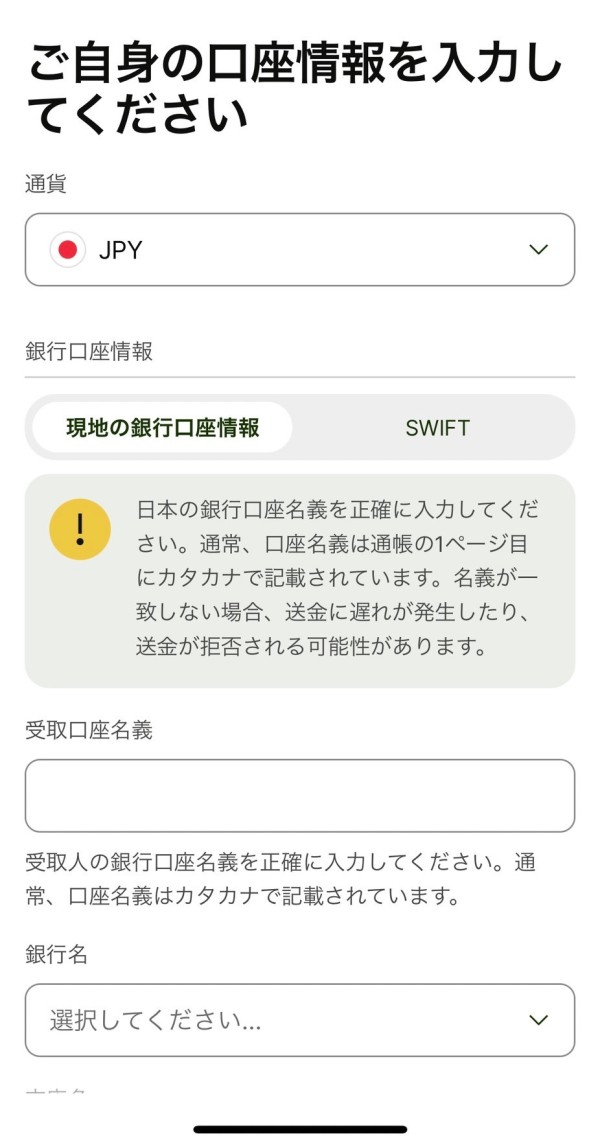The width and height of the screenshot is (600, 1145).
Task: Tap the 受取口座名義 text field
Action: pos(300,795)
